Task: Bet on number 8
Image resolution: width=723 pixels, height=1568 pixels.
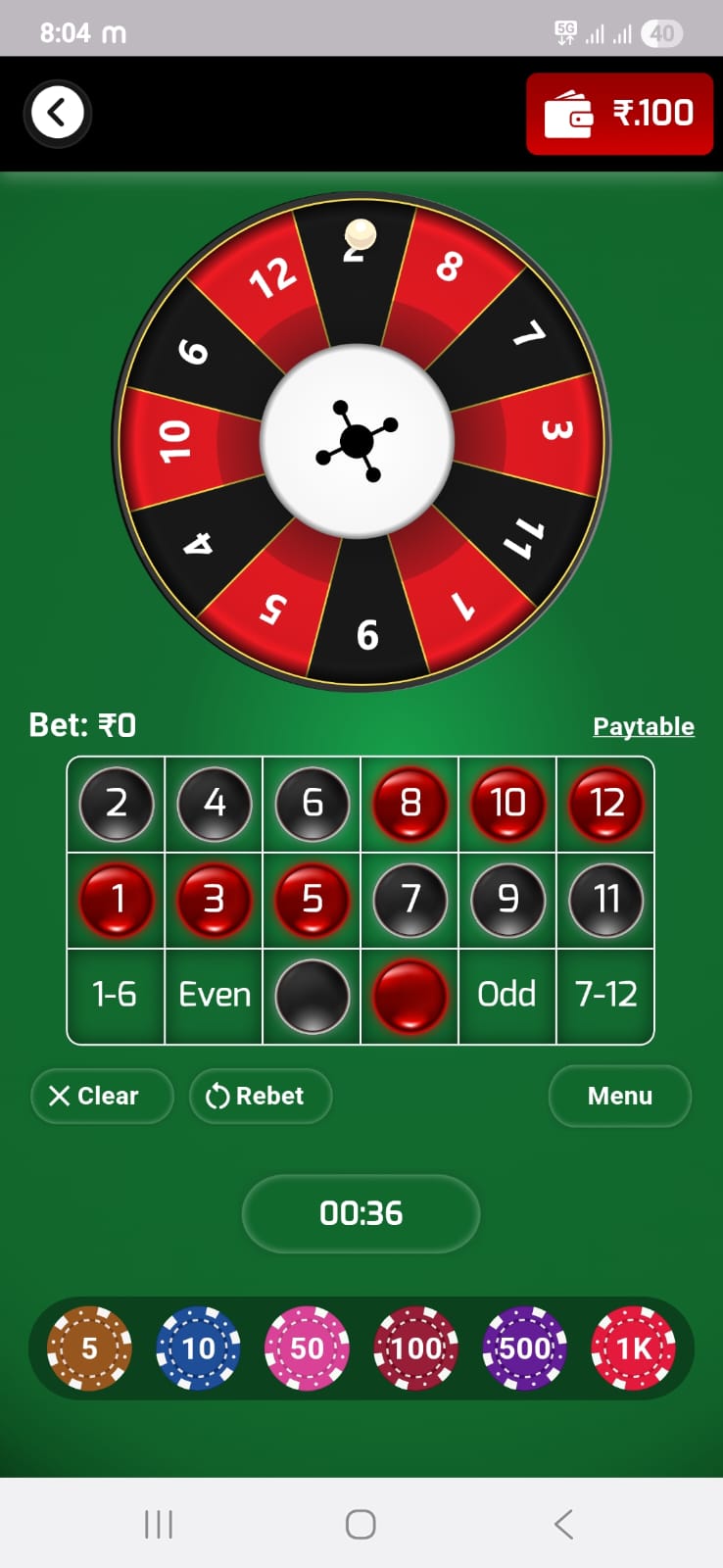Action: 410,805
